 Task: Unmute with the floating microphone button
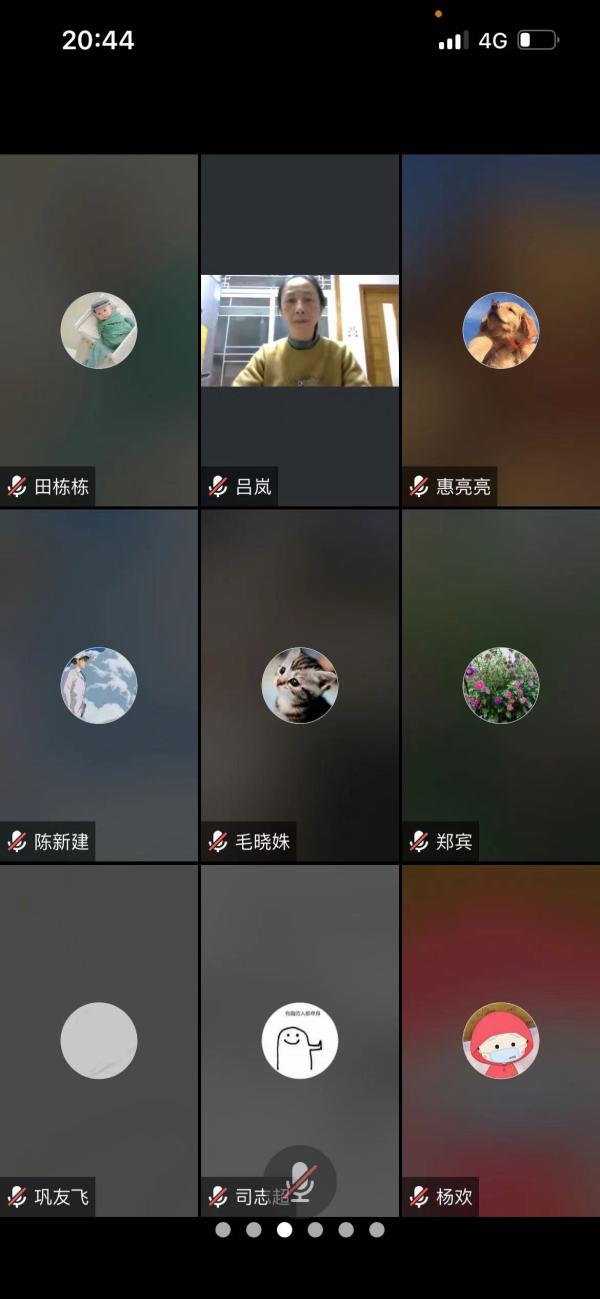pos(300,1181)
